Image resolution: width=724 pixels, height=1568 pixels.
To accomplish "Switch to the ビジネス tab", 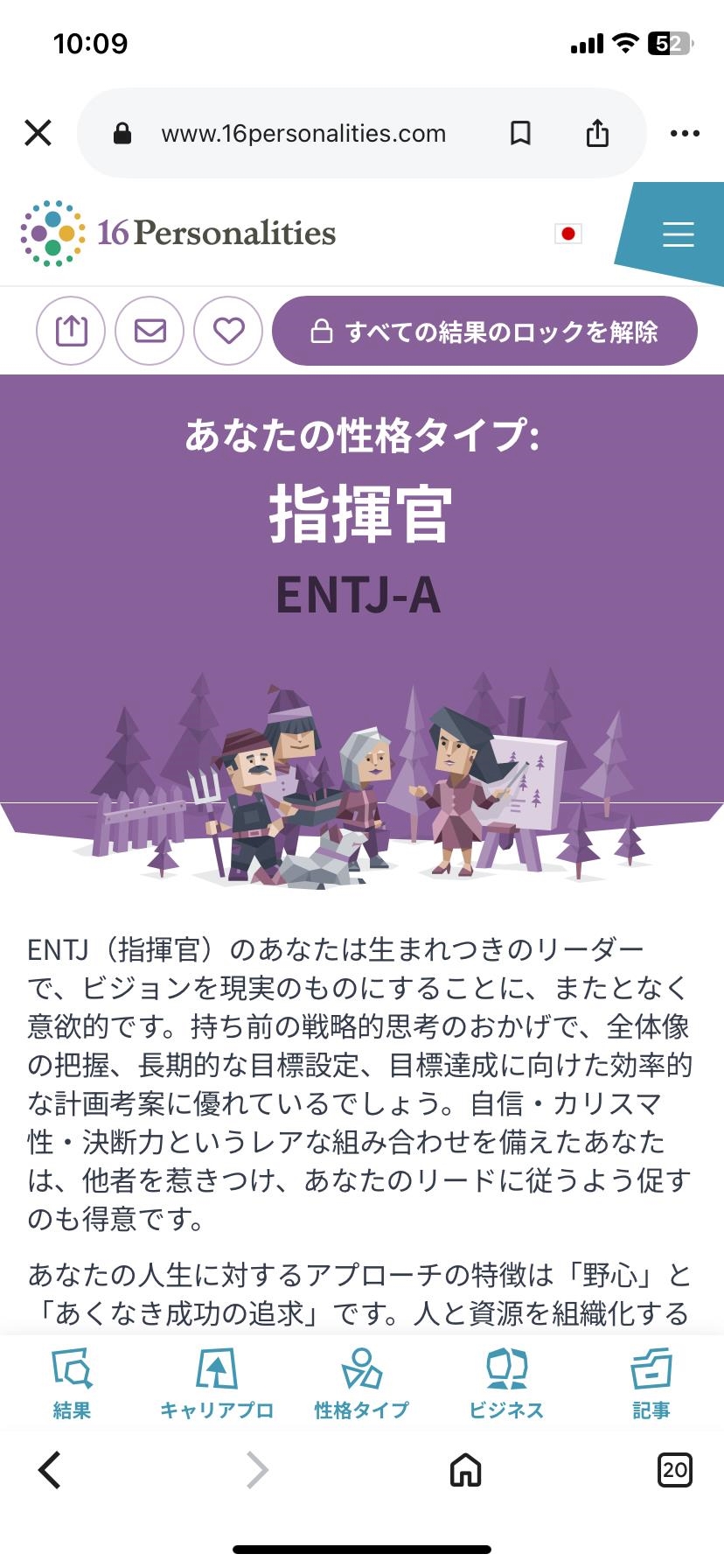I will point(506,1383).
